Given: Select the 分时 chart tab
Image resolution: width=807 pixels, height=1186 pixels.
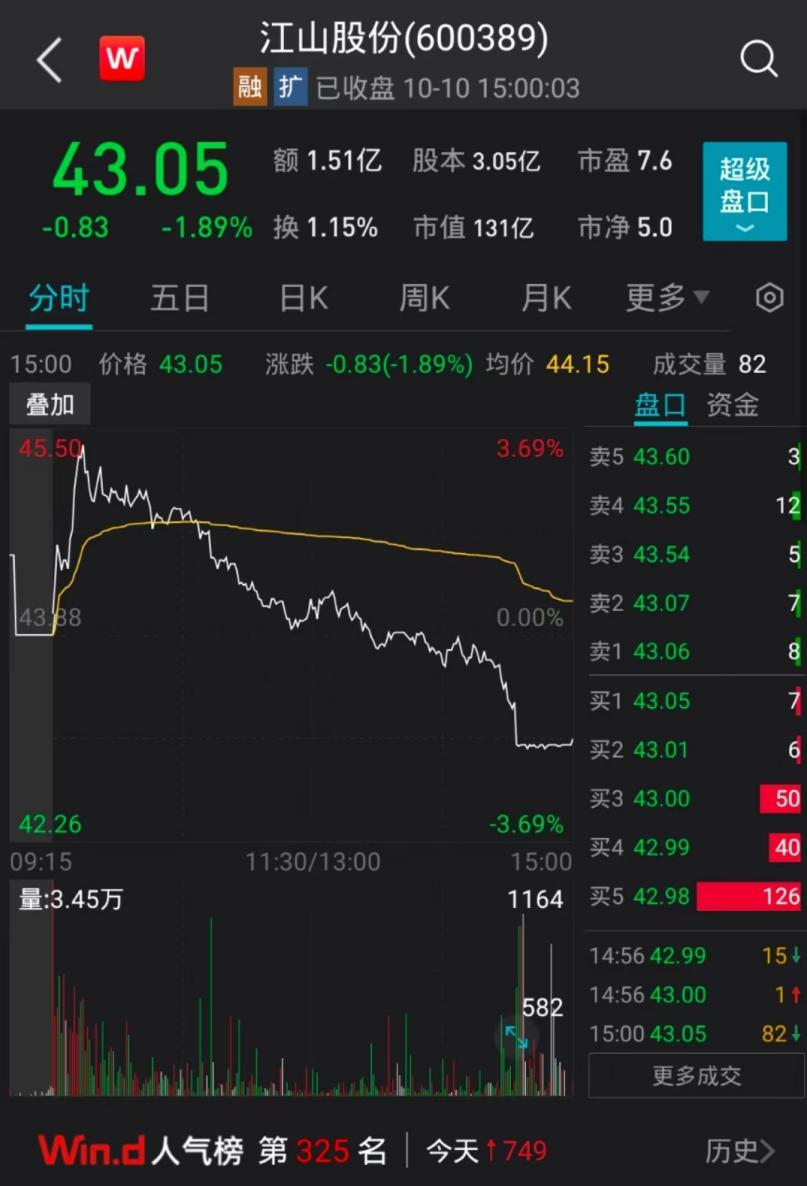Looking at the screenshot, I should (58, 298).
